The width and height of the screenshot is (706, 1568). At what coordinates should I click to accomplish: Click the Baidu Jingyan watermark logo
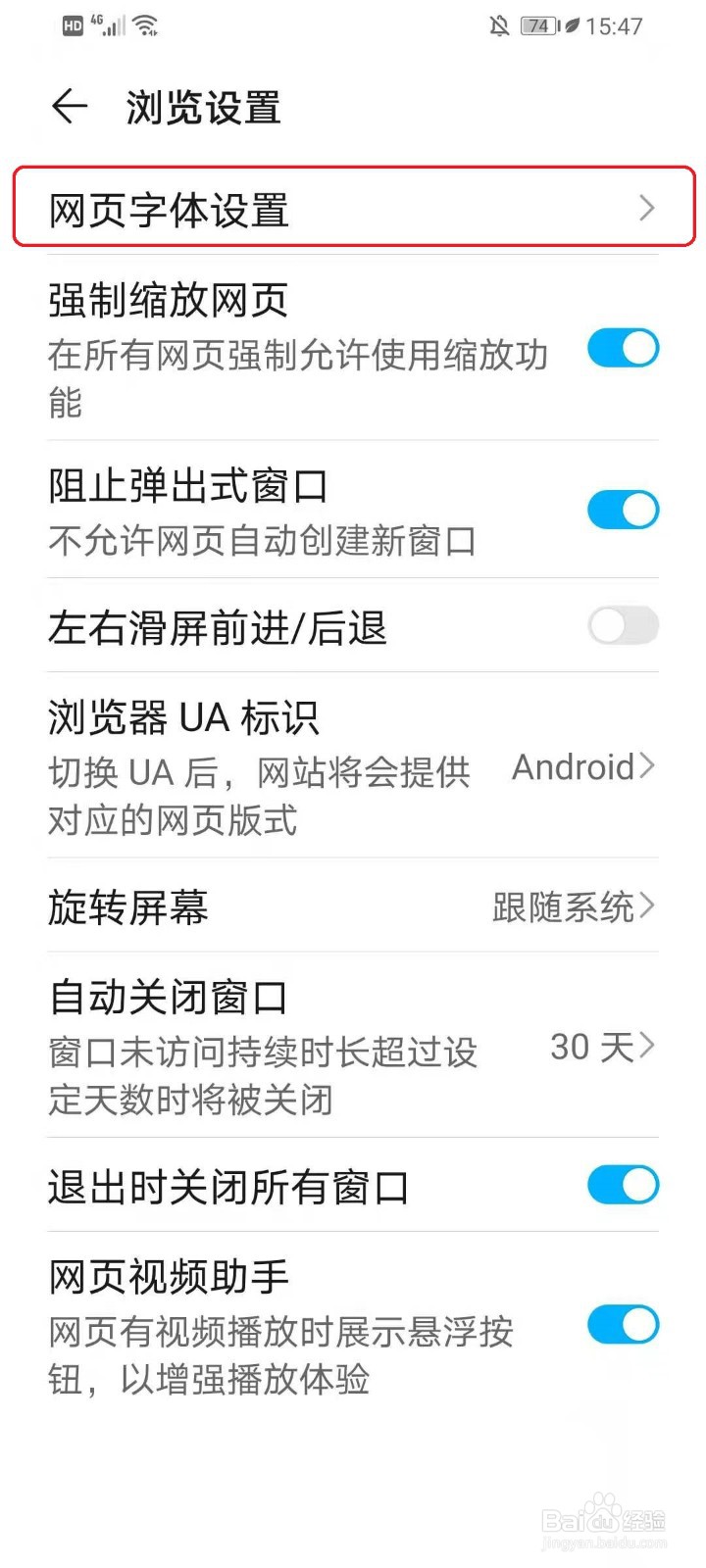(x=605, y=1521)
